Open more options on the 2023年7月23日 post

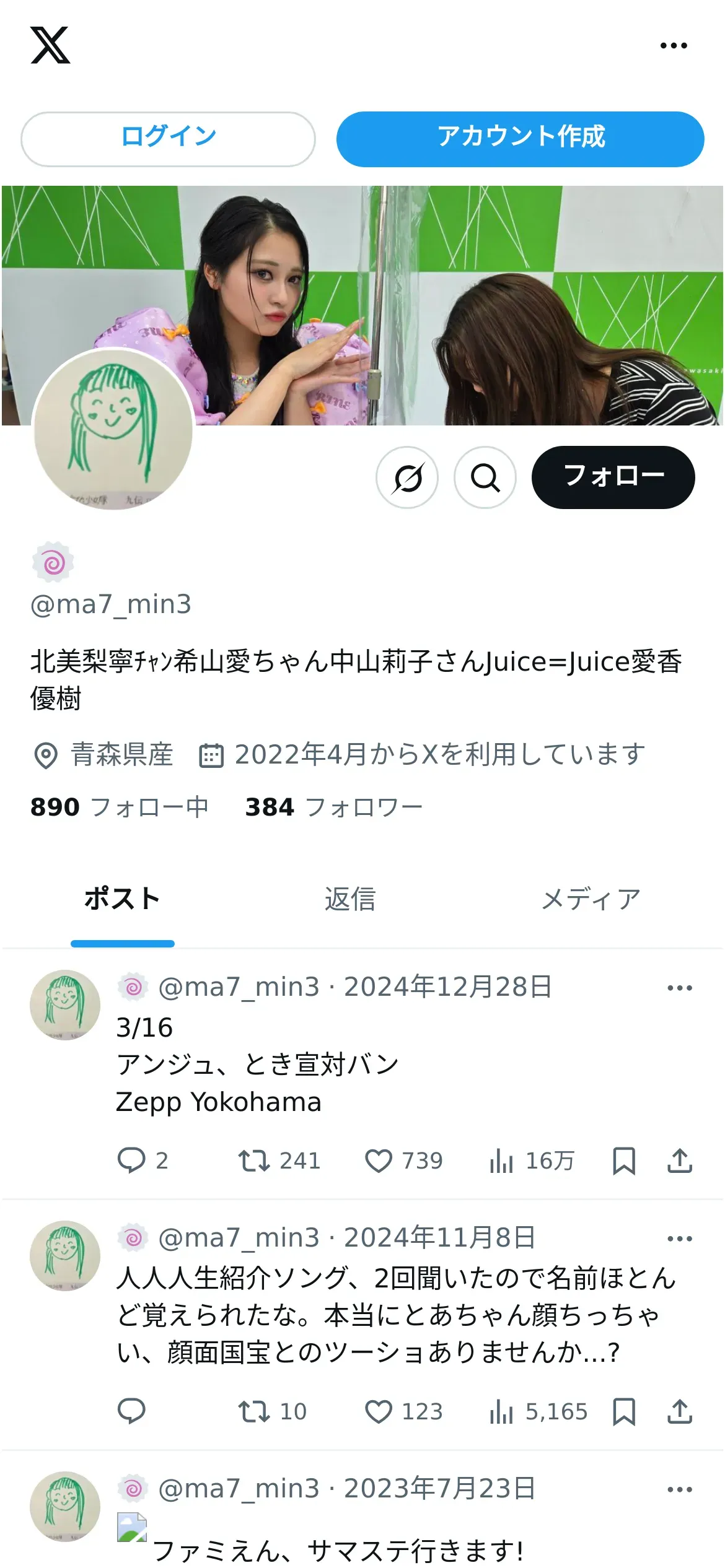[x=679, y=1489]
